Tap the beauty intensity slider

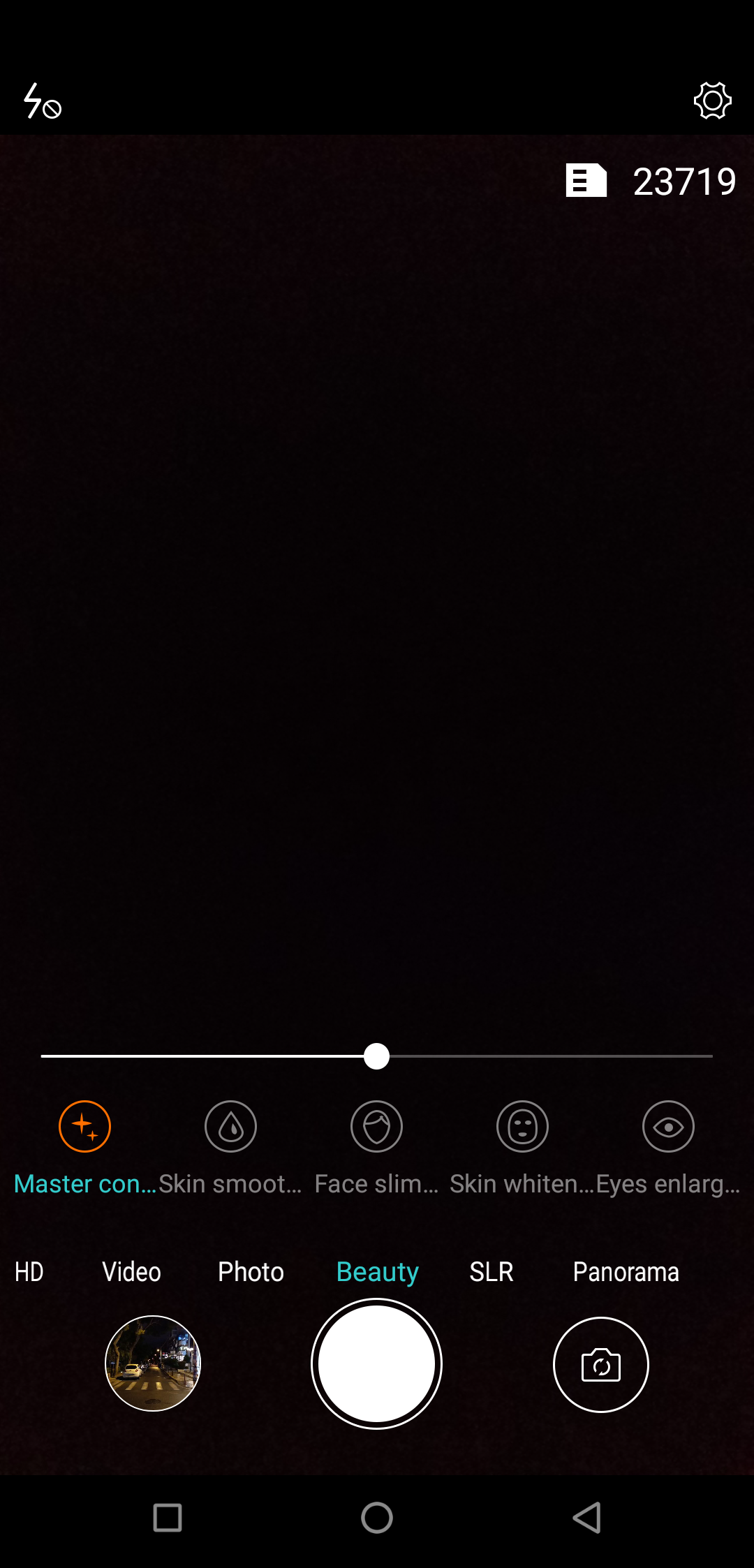pos(377,1056)
